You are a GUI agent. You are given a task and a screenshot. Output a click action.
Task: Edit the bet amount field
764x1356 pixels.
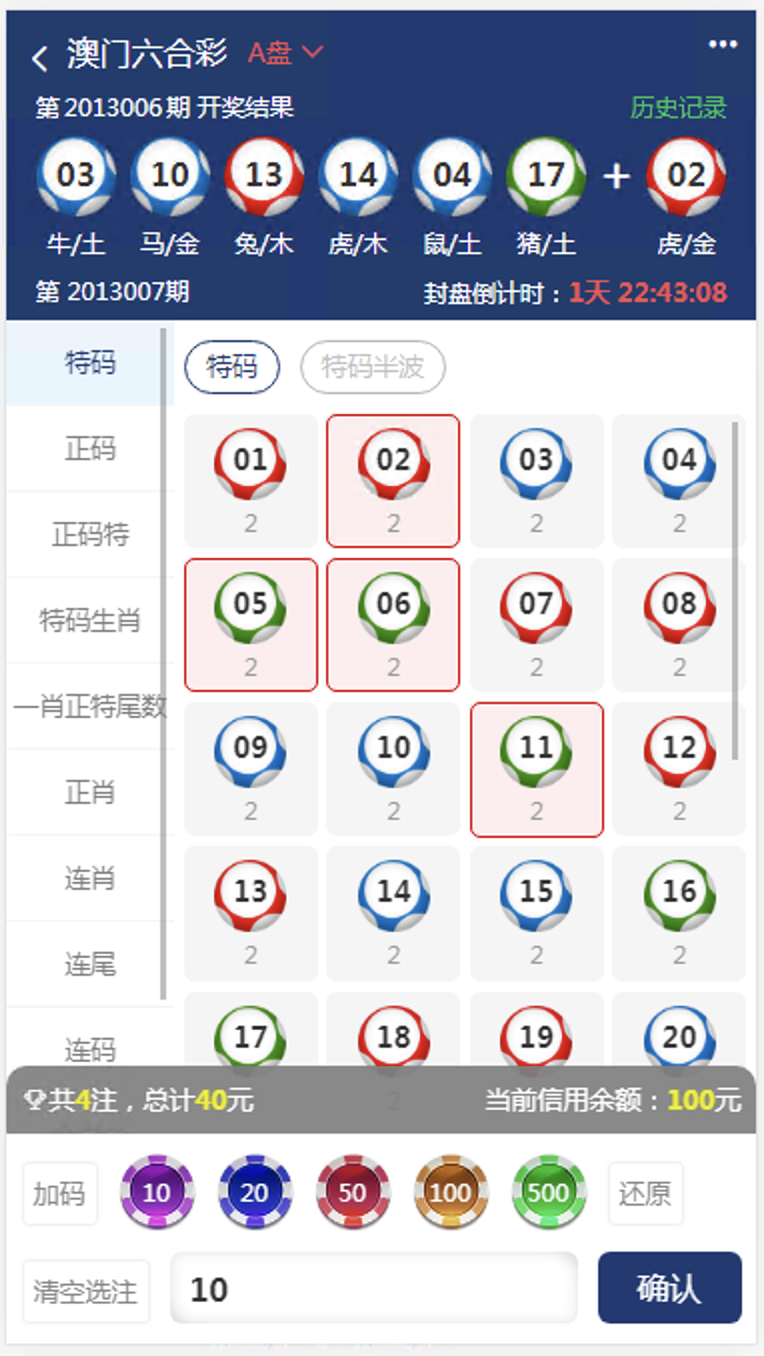coord(374,1288)
